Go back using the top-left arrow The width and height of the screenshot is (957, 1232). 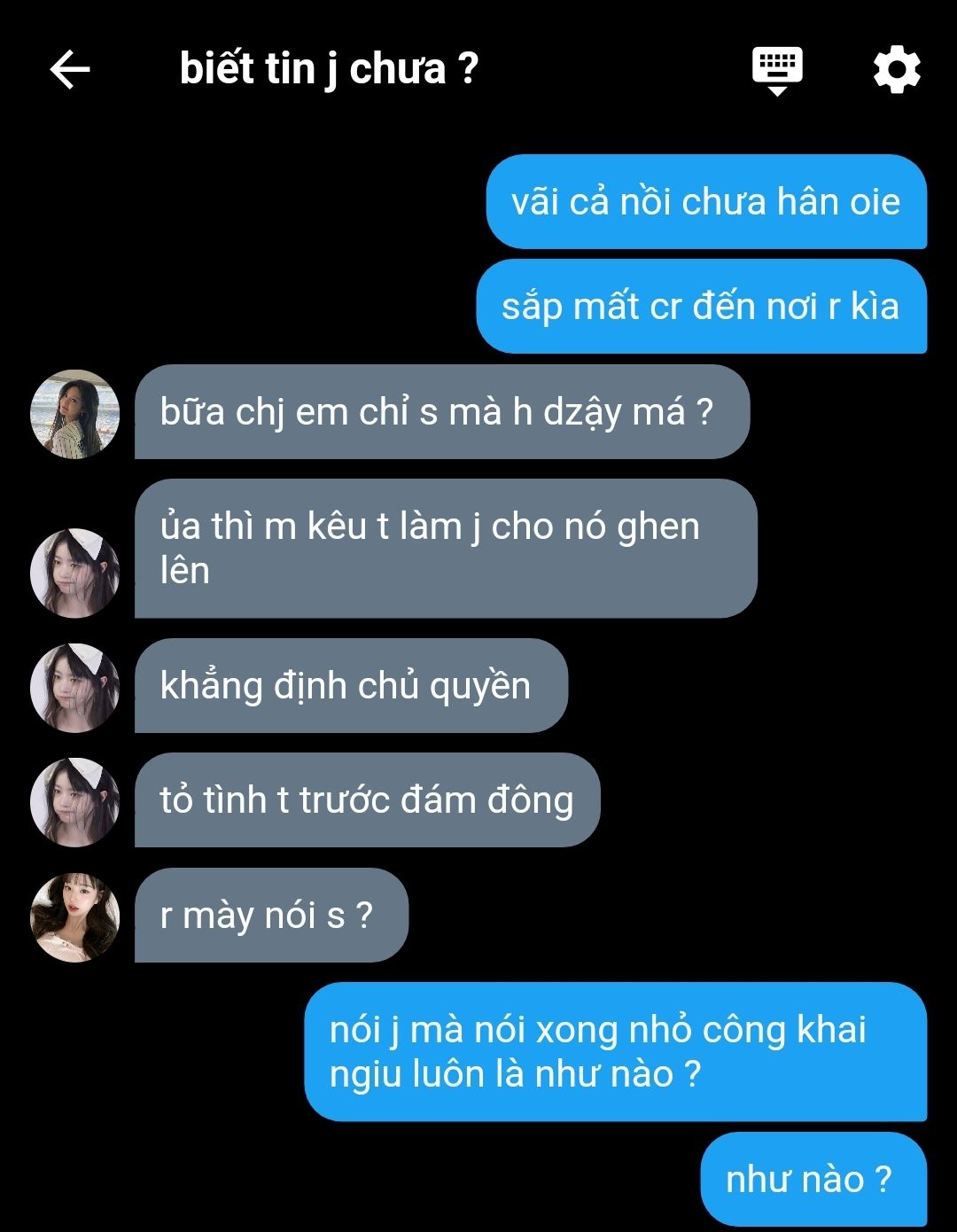[x=70, y=69]
